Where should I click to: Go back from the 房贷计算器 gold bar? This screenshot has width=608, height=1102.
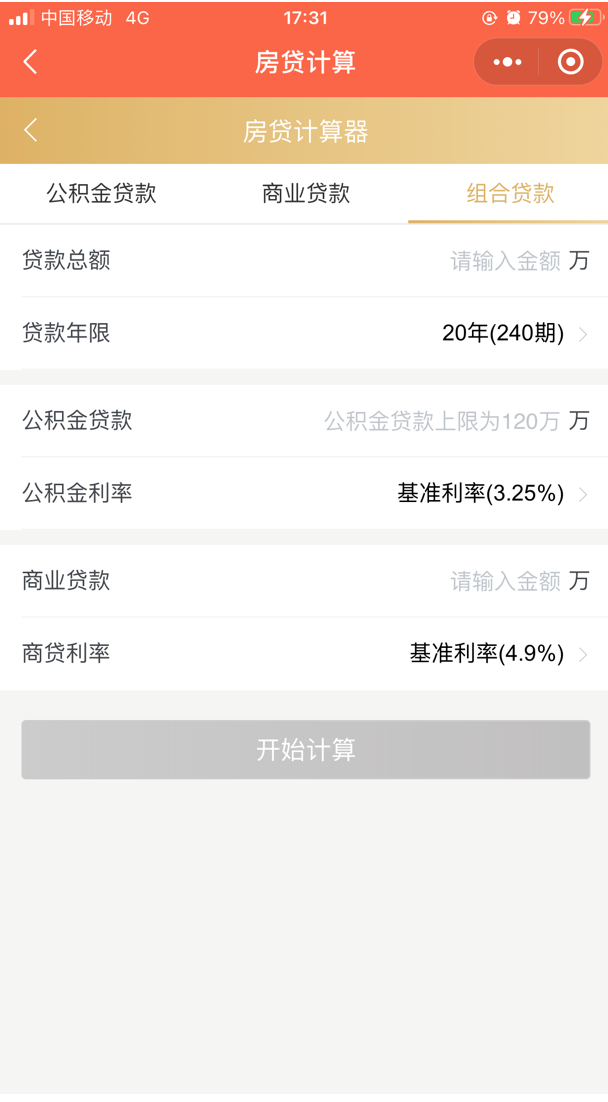tap(30, 130)
